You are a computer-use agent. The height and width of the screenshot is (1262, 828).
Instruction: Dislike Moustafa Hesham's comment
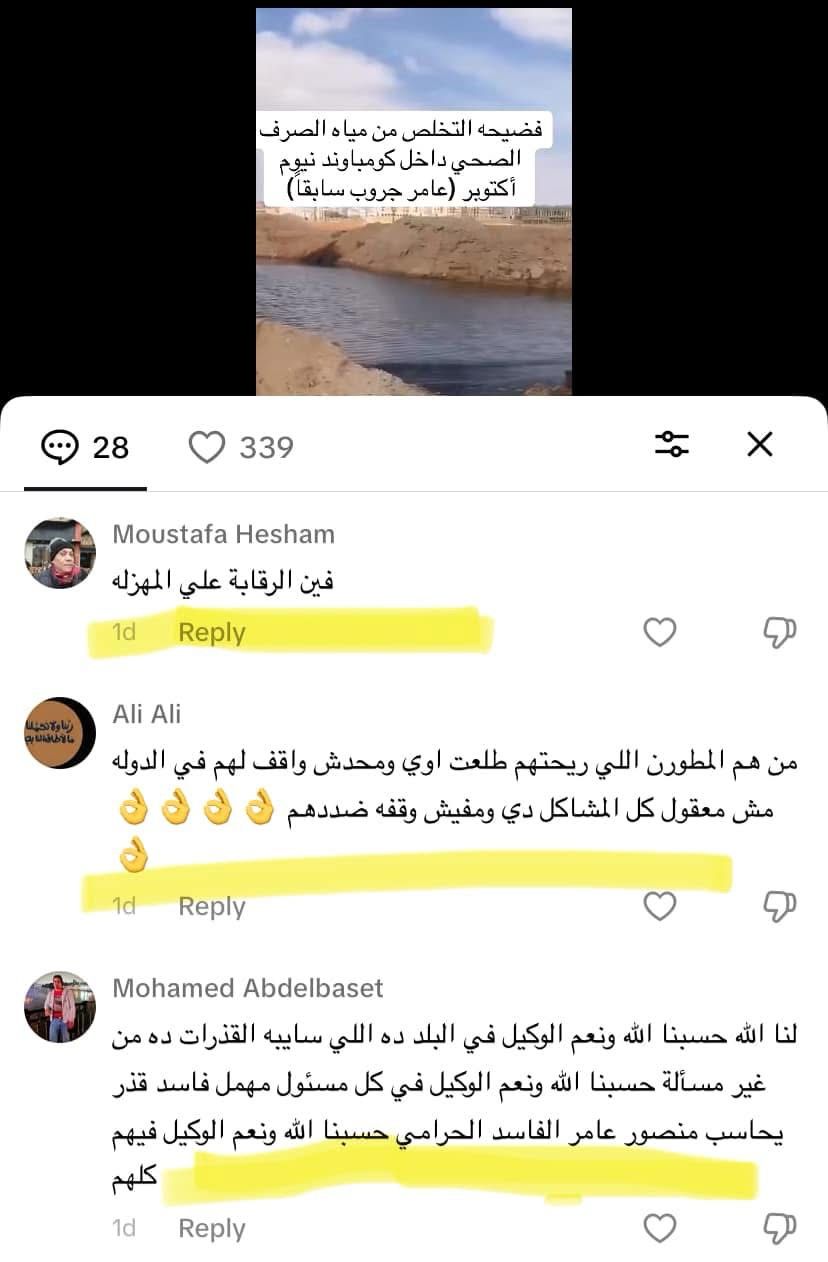pos(779,632)
